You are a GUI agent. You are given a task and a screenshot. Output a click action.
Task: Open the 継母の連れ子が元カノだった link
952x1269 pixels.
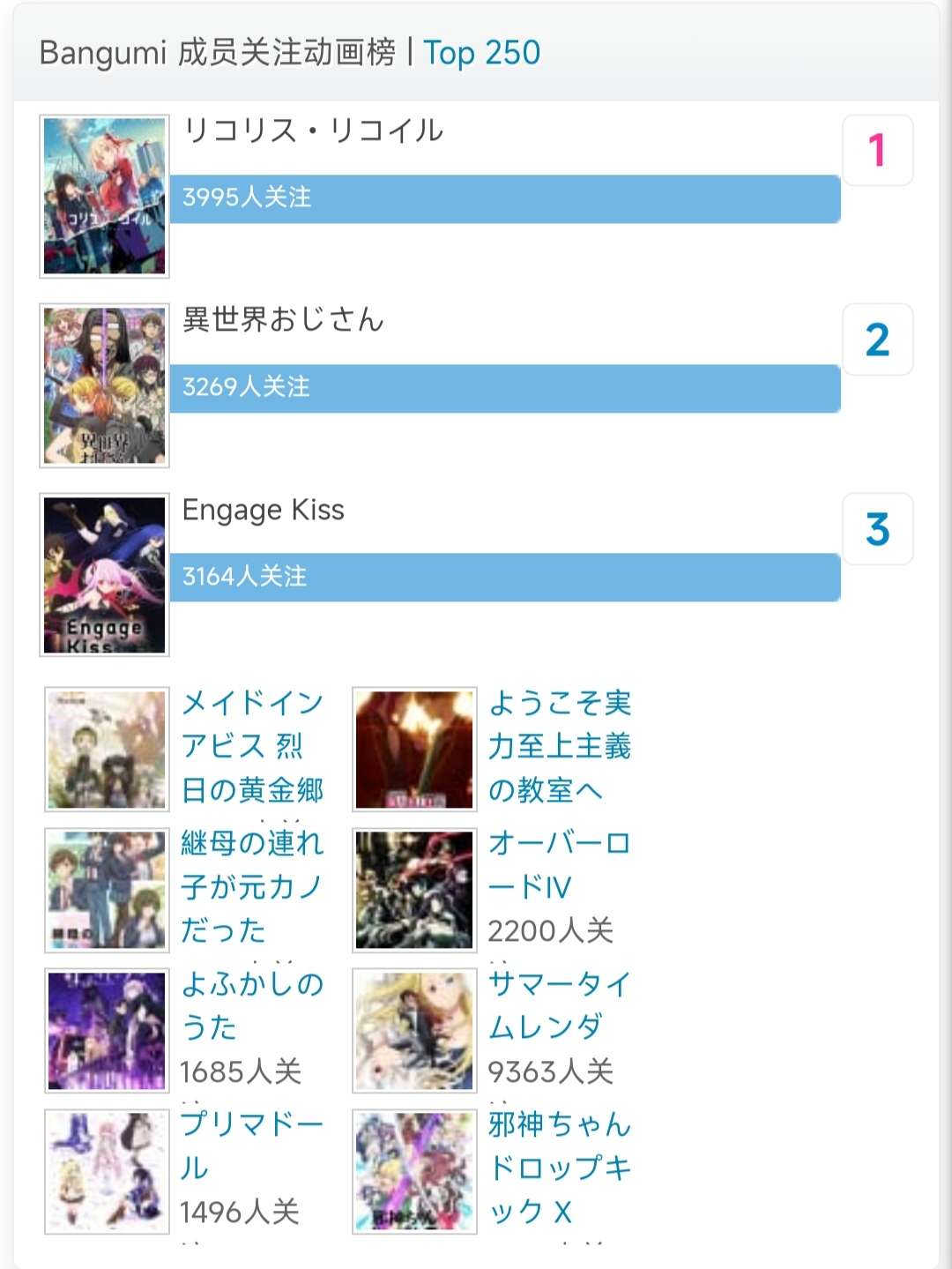click(252, 886)
